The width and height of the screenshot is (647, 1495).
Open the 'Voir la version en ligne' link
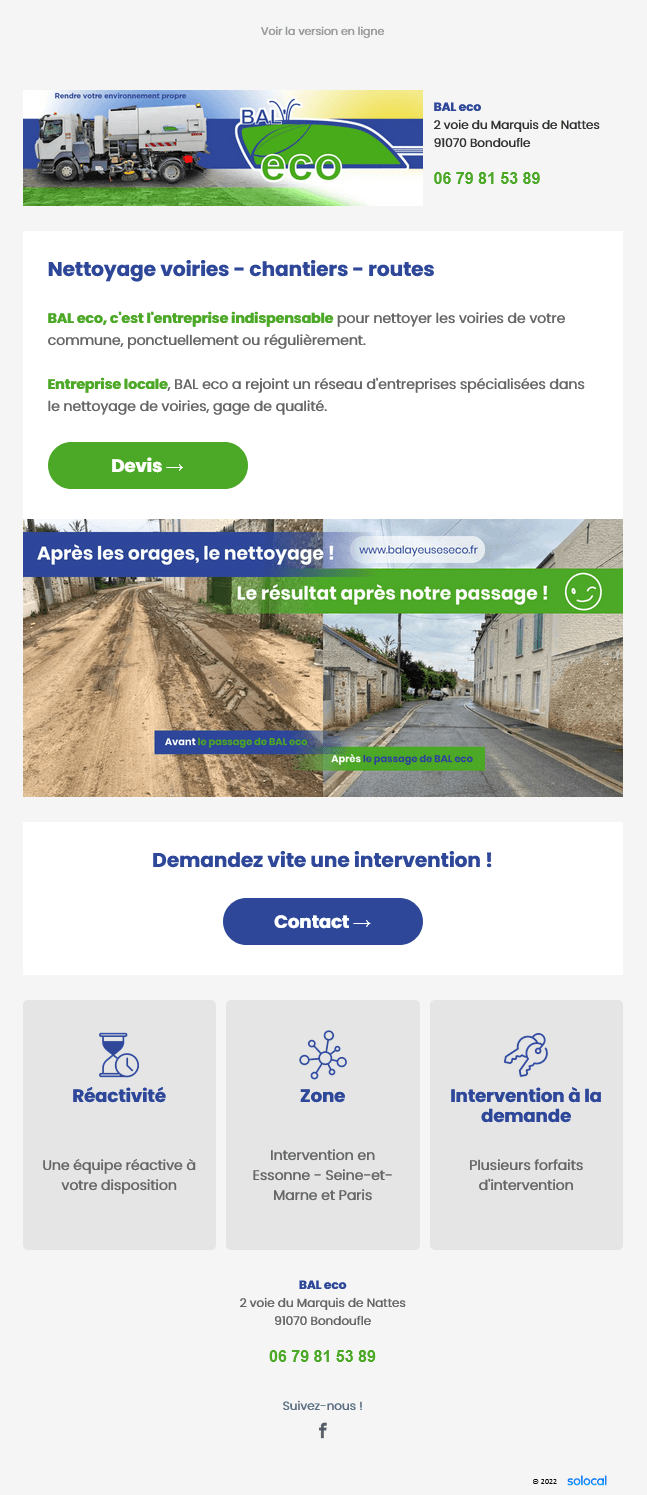[322, 31]
